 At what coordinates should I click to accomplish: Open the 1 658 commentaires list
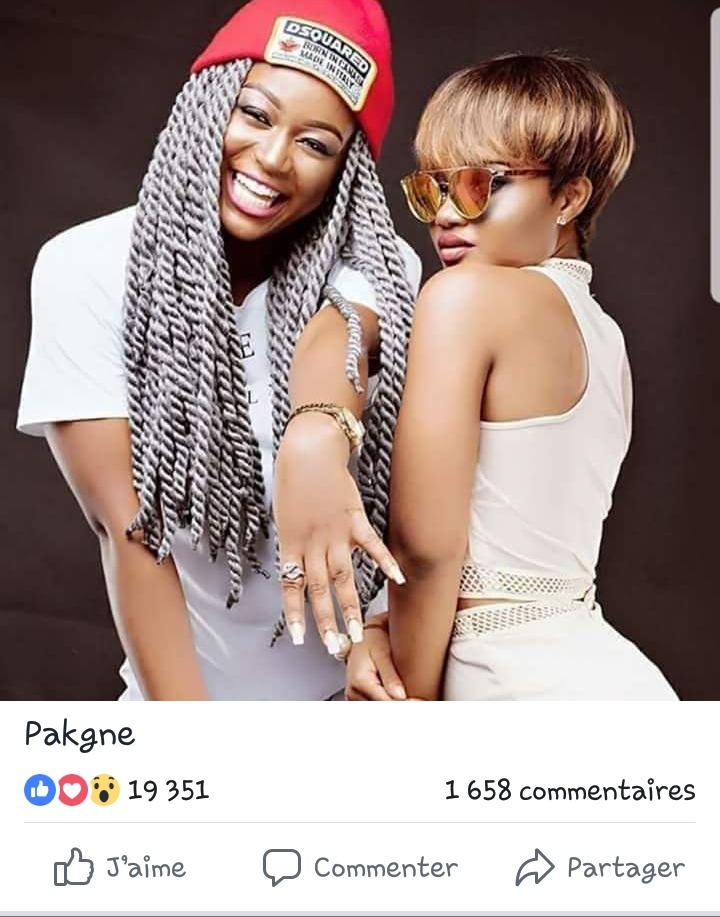569,790
